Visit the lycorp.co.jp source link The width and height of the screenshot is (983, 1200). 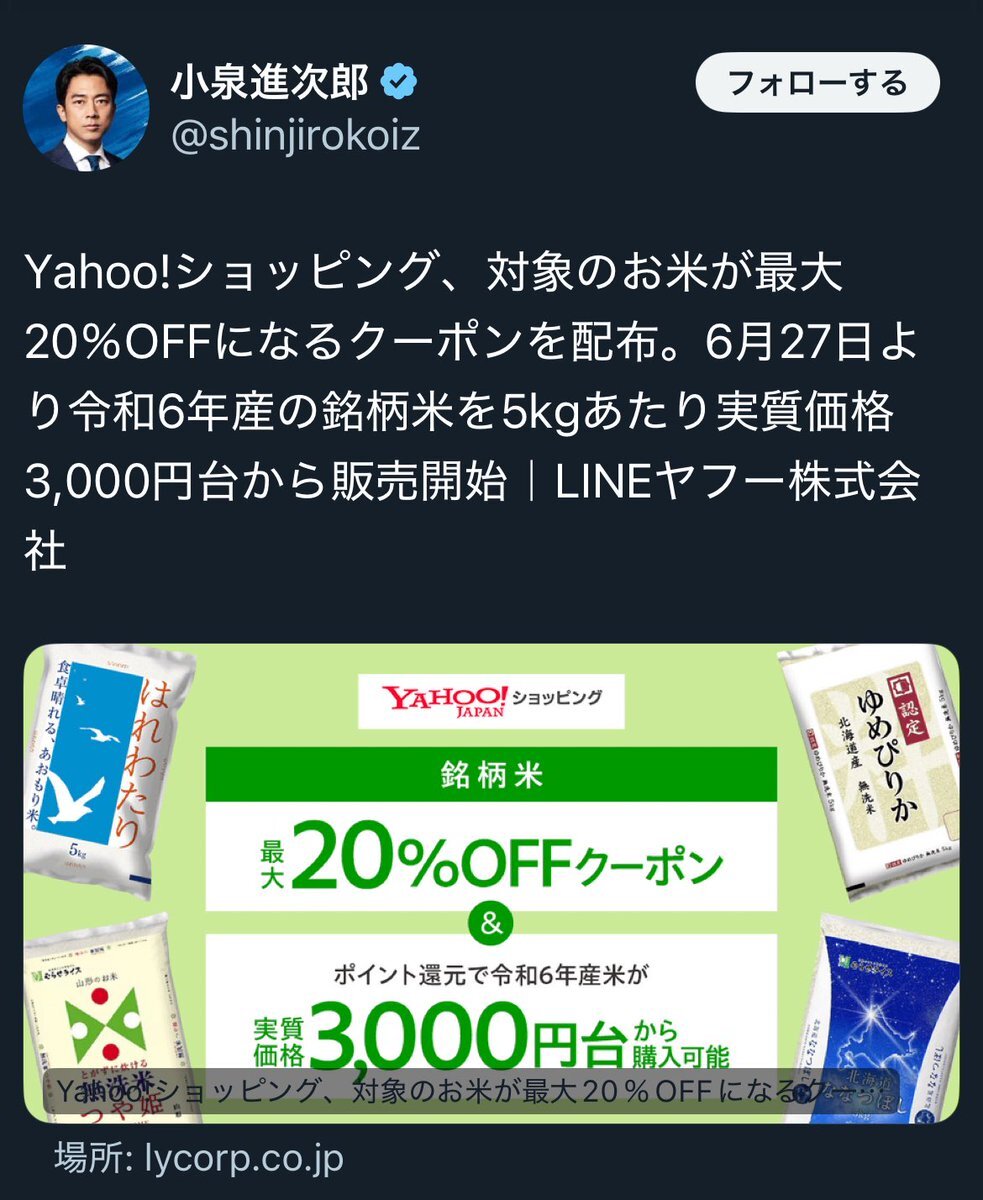199,1159
